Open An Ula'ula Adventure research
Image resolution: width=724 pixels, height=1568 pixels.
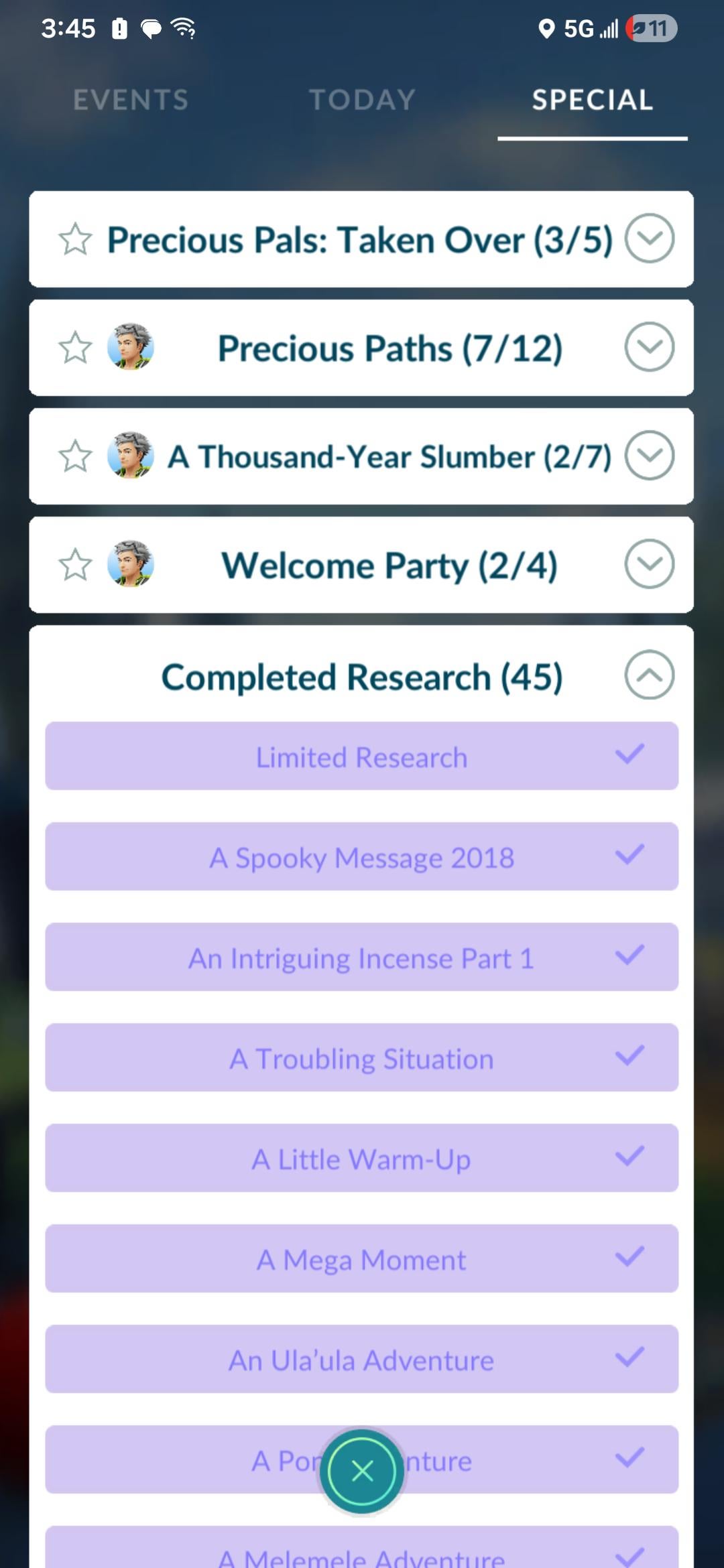click(362, 1360)
